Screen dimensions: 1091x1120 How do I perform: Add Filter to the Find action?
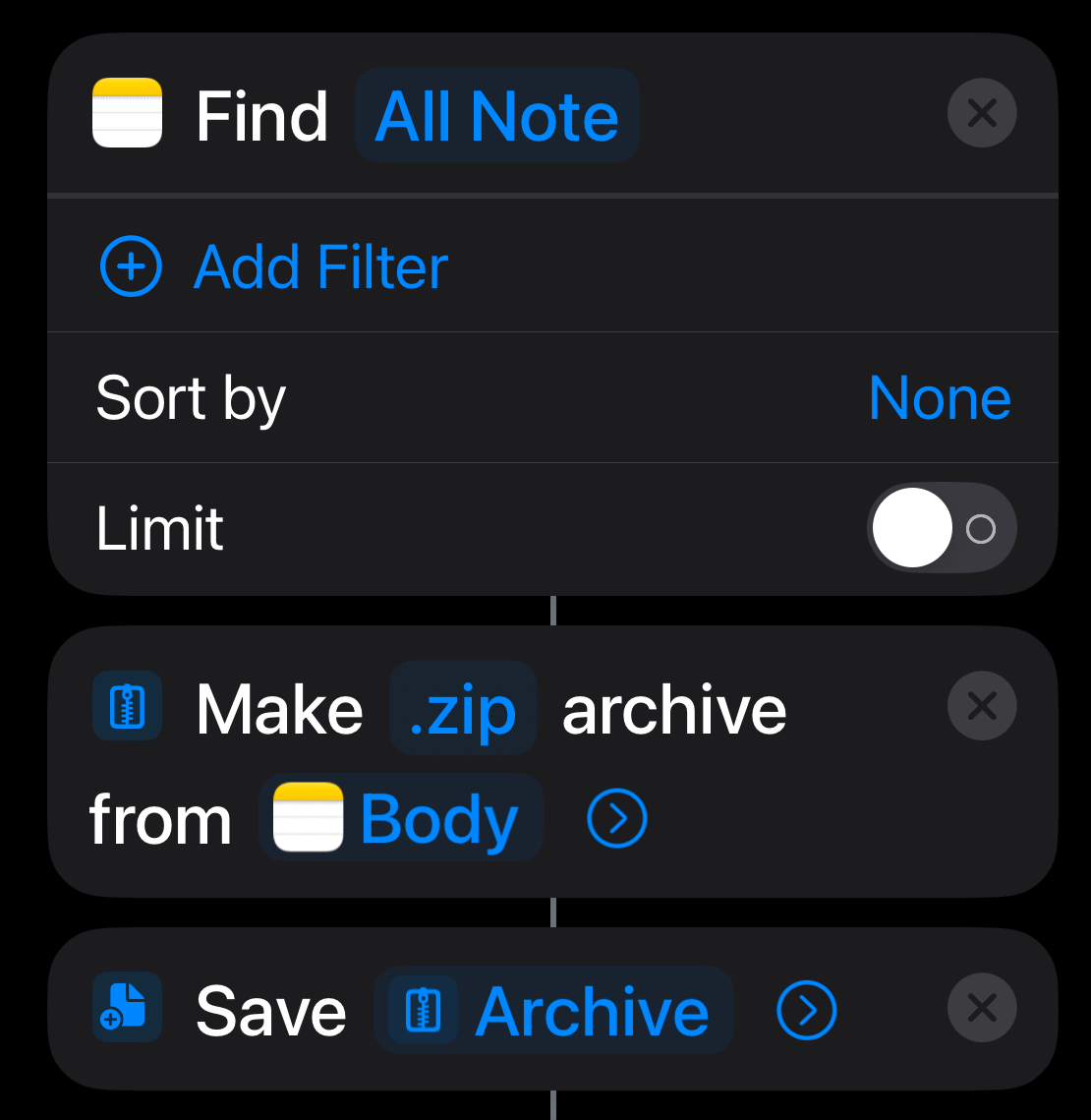click(x=274, y=266)
